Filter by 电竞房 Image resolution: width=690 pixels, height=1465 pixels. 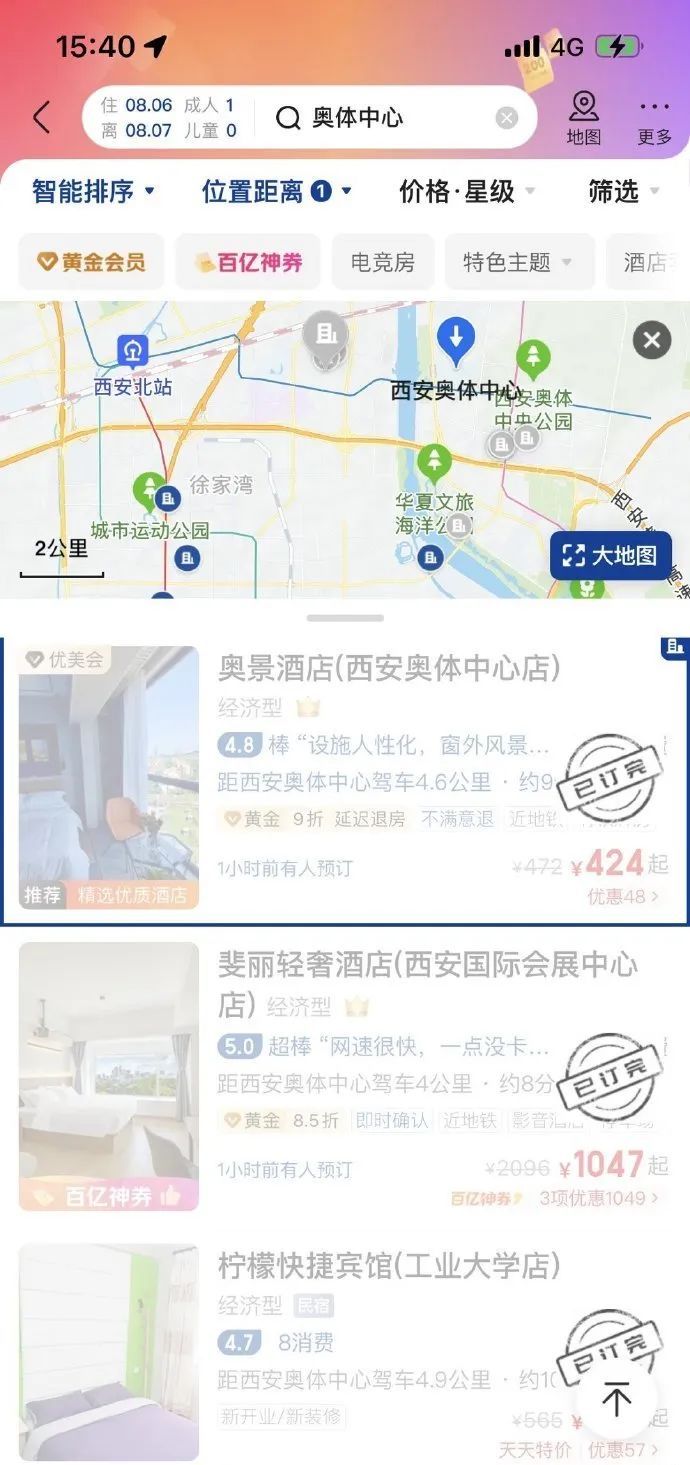coord(383,262)
